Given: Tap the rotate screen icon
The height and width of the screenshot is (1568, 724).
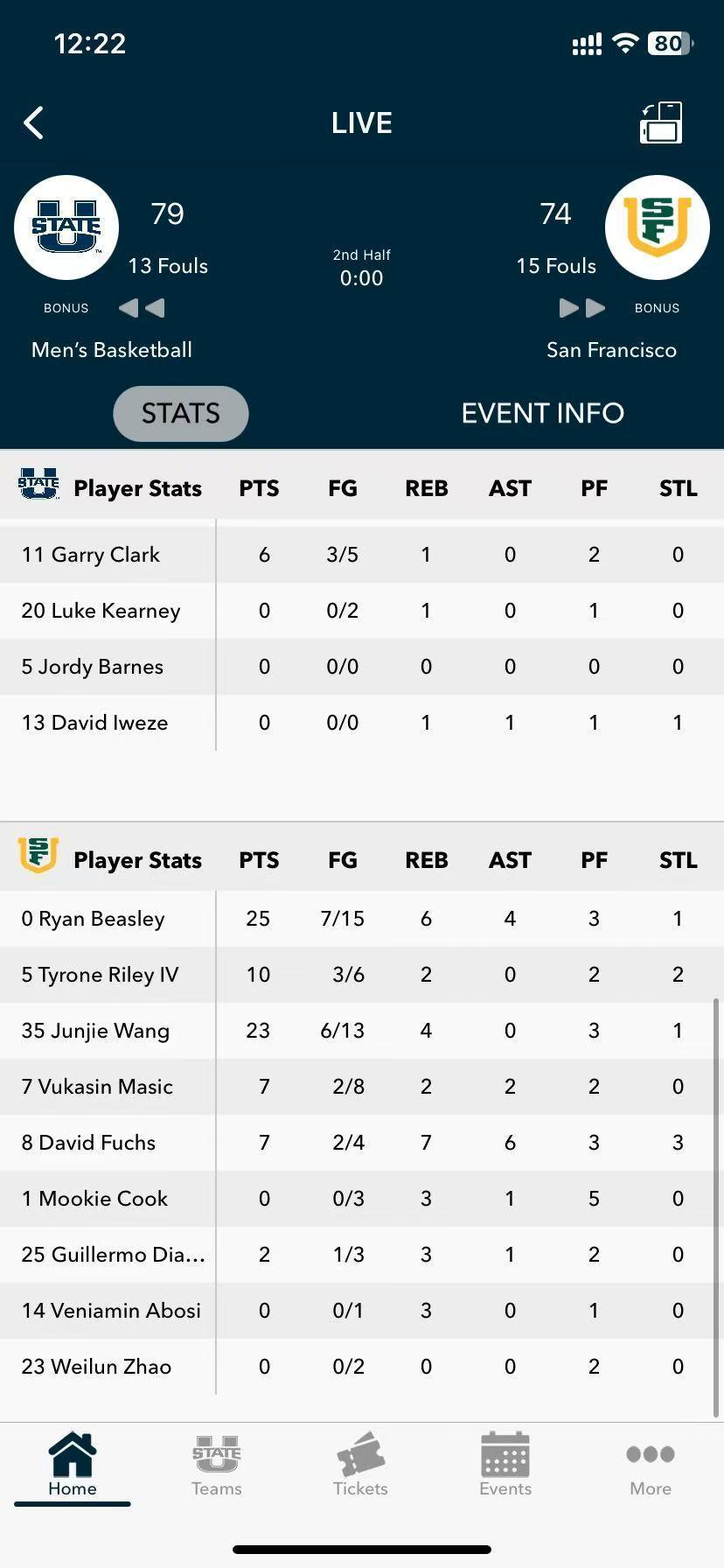Looking at the screenshot, I should pyautogui.click(x=661, y=122).
